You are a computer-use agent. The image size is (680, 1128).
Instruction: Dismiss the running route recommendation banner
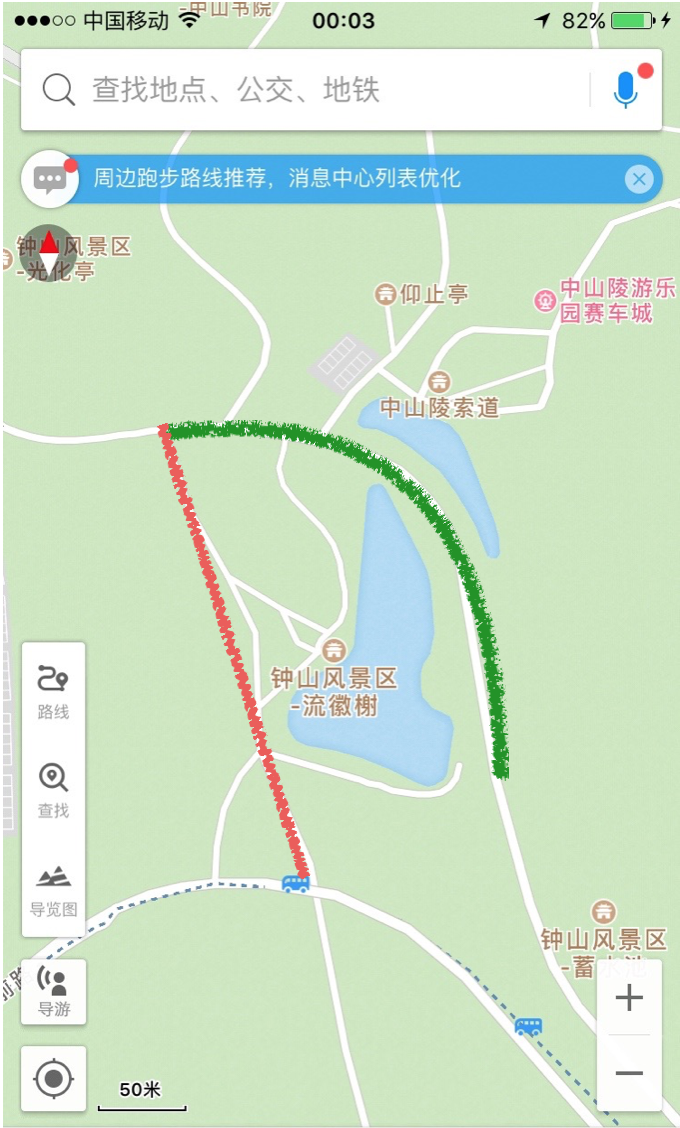(638, 180)
